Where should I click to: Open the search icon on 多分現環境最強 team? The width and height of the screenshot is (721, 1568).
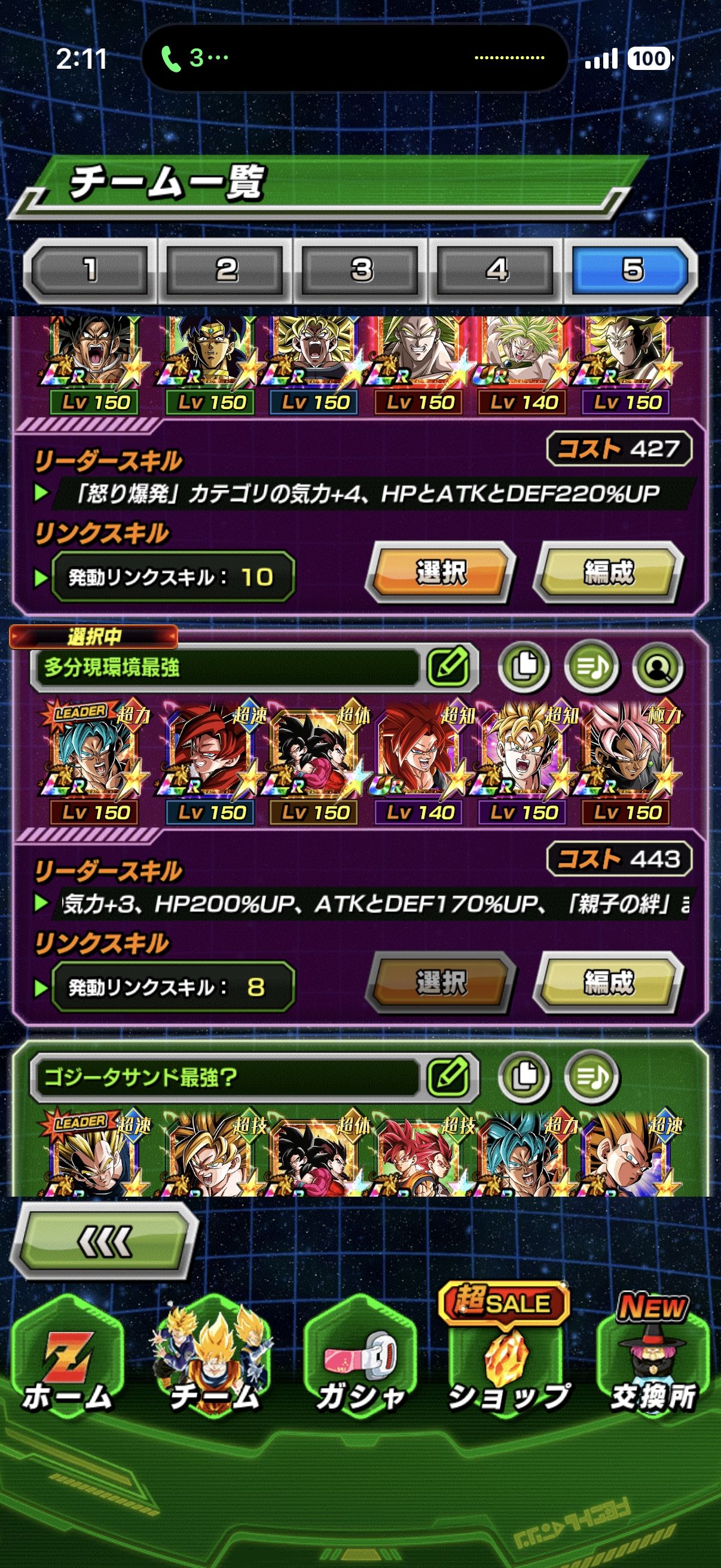[x=658, y=667]
